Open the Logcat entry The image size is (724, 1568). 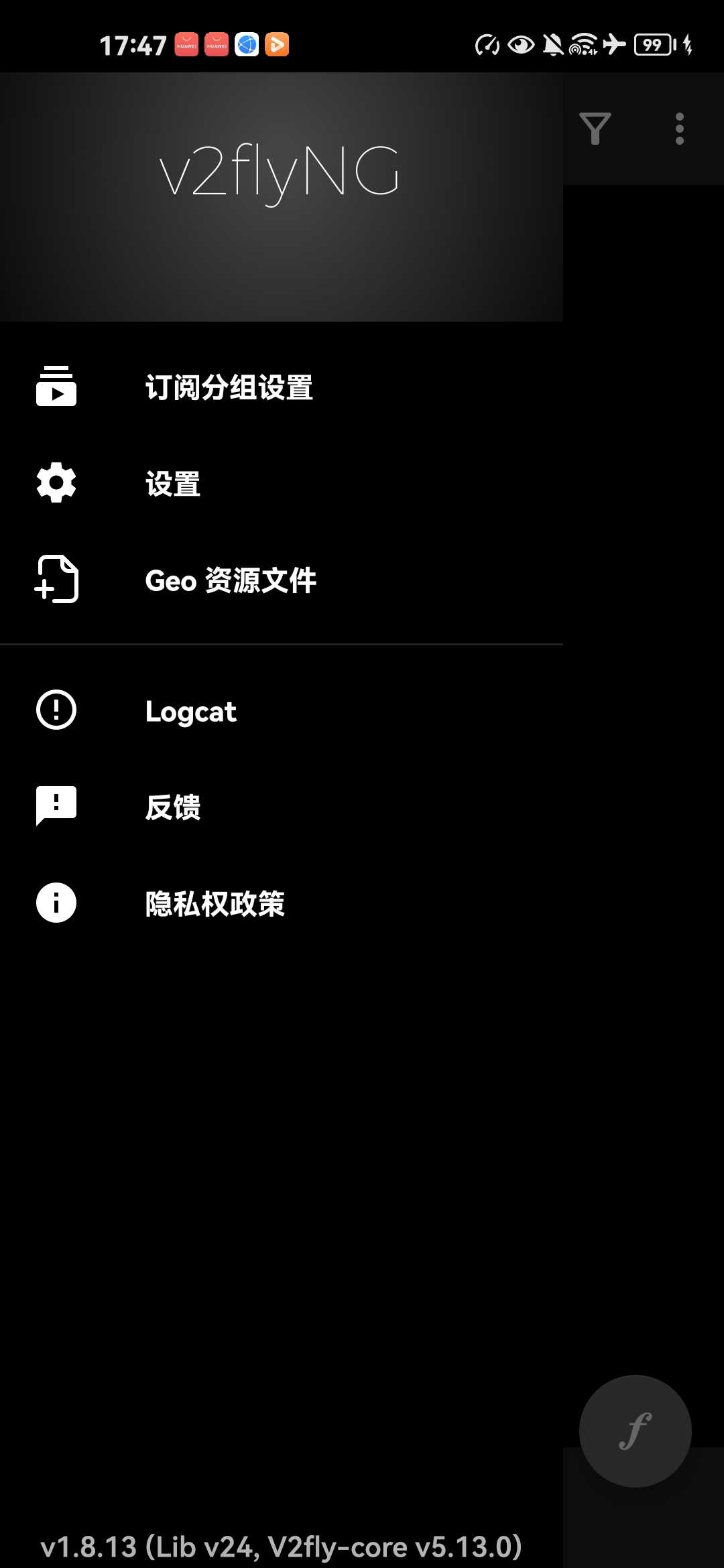coord(282,710)
